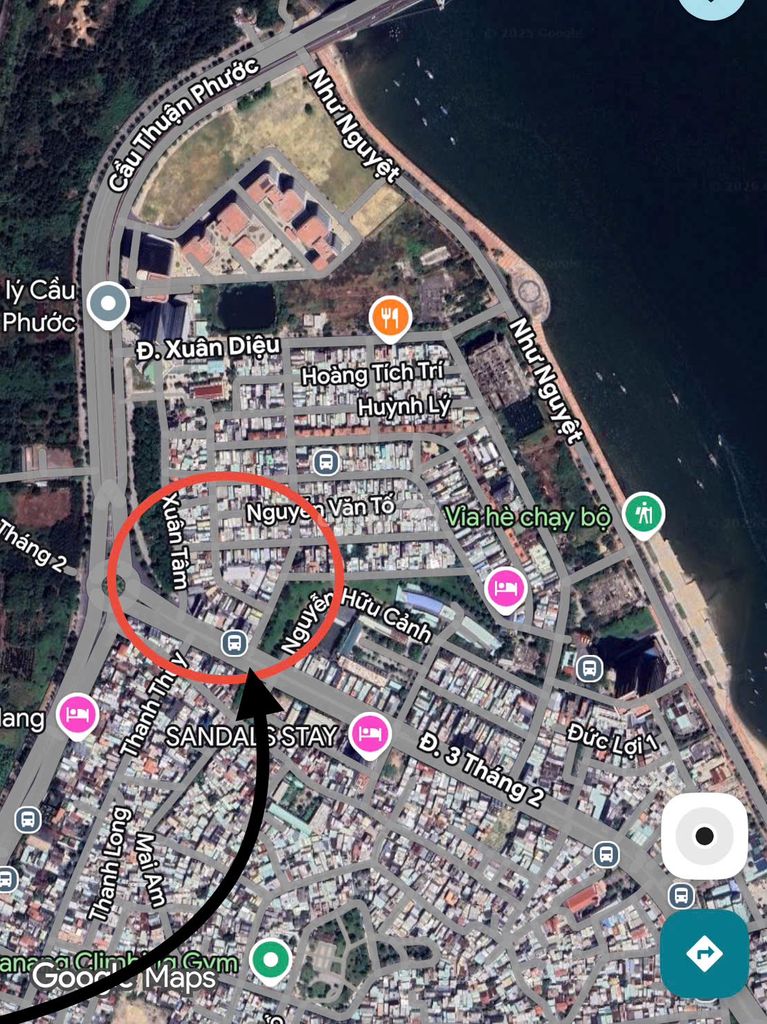Open the restaurant pin above Hoàng Tích Trí
Image resolution: width=767 pixels, height=1024 pixels.
click(390, 318)
